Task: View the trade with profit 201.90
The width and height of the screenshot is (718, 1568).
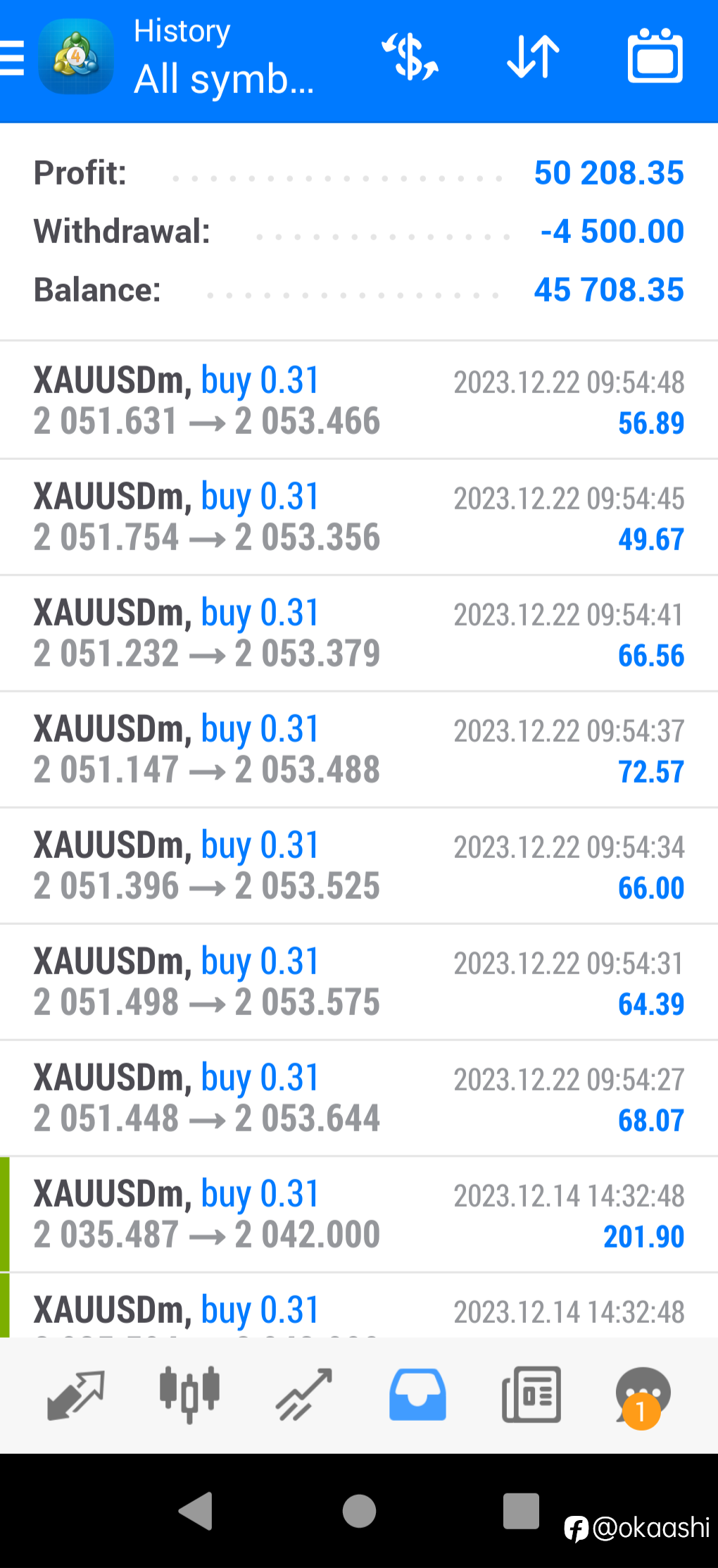Action: [x=359, y=1214]
